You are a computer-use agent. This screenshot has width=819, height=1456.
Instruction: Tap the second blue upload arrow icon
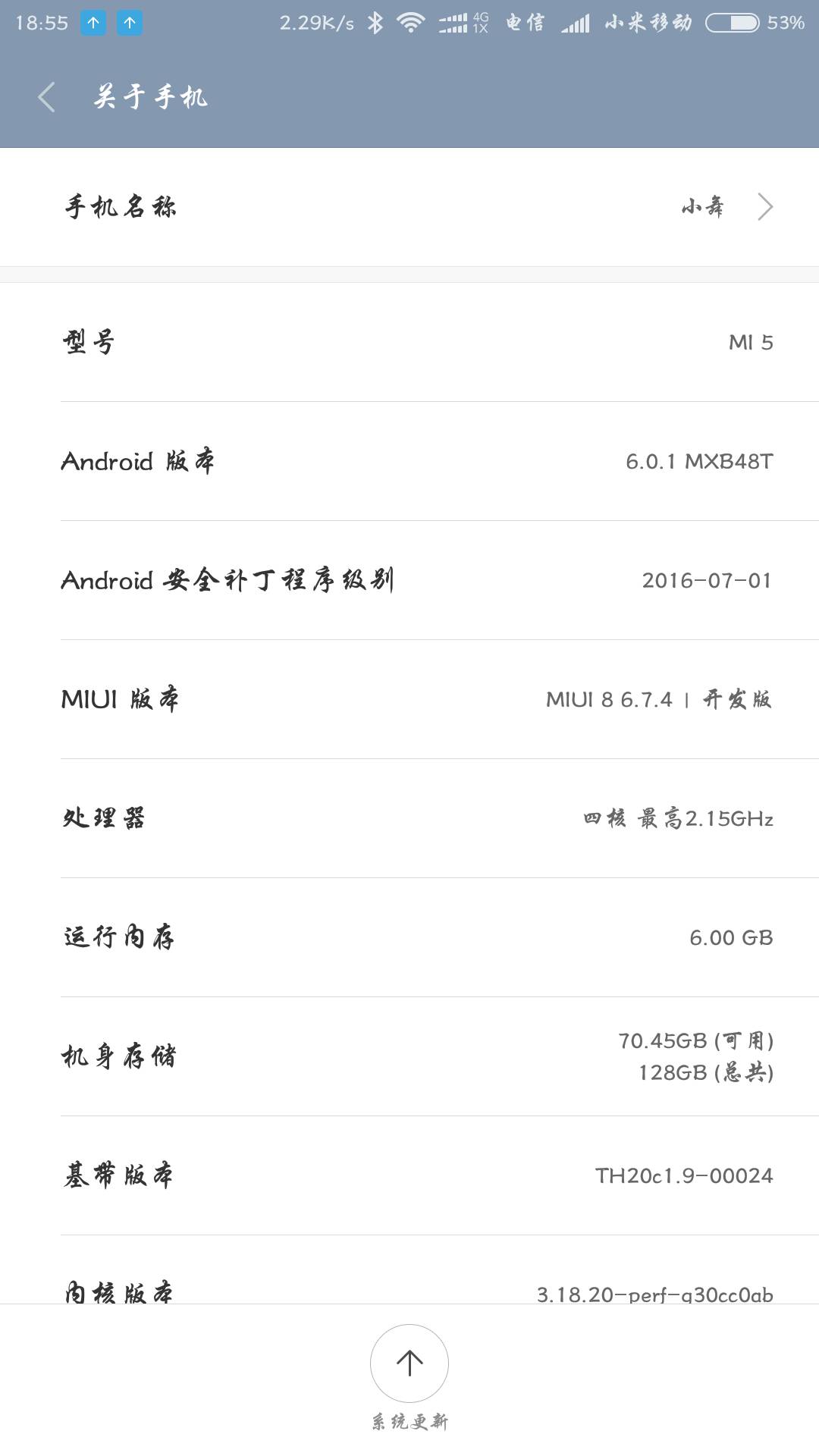pyautogui.click(x=127, y=22)
